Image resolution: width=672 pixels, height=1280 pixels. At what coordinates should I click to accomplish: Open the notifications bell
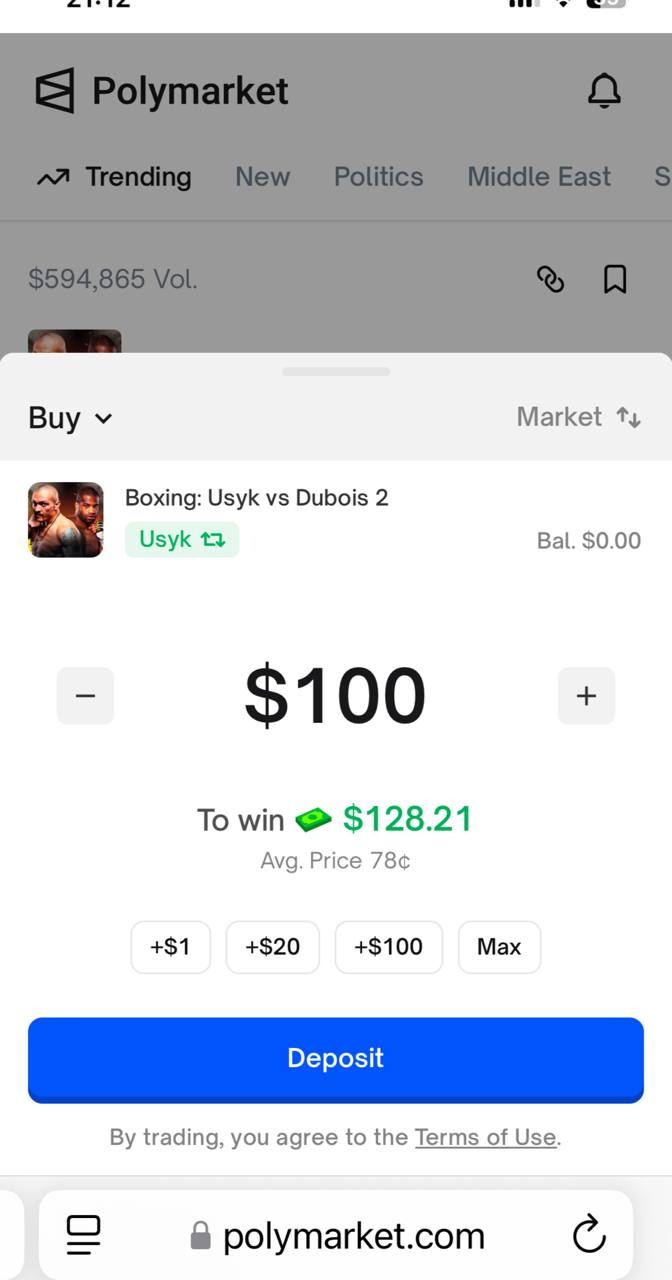tap(603, 91)
